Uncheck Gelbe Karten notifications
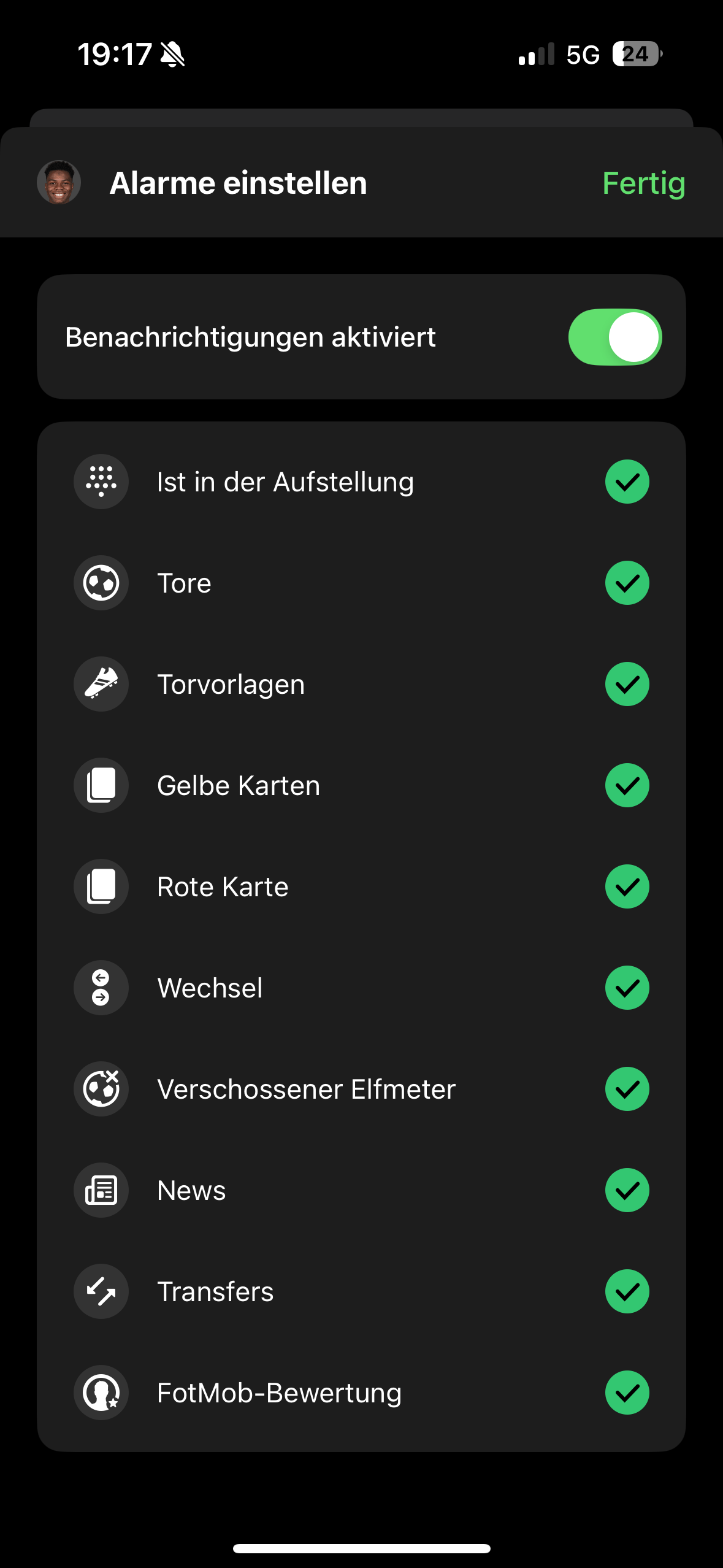 click(627, 785)
